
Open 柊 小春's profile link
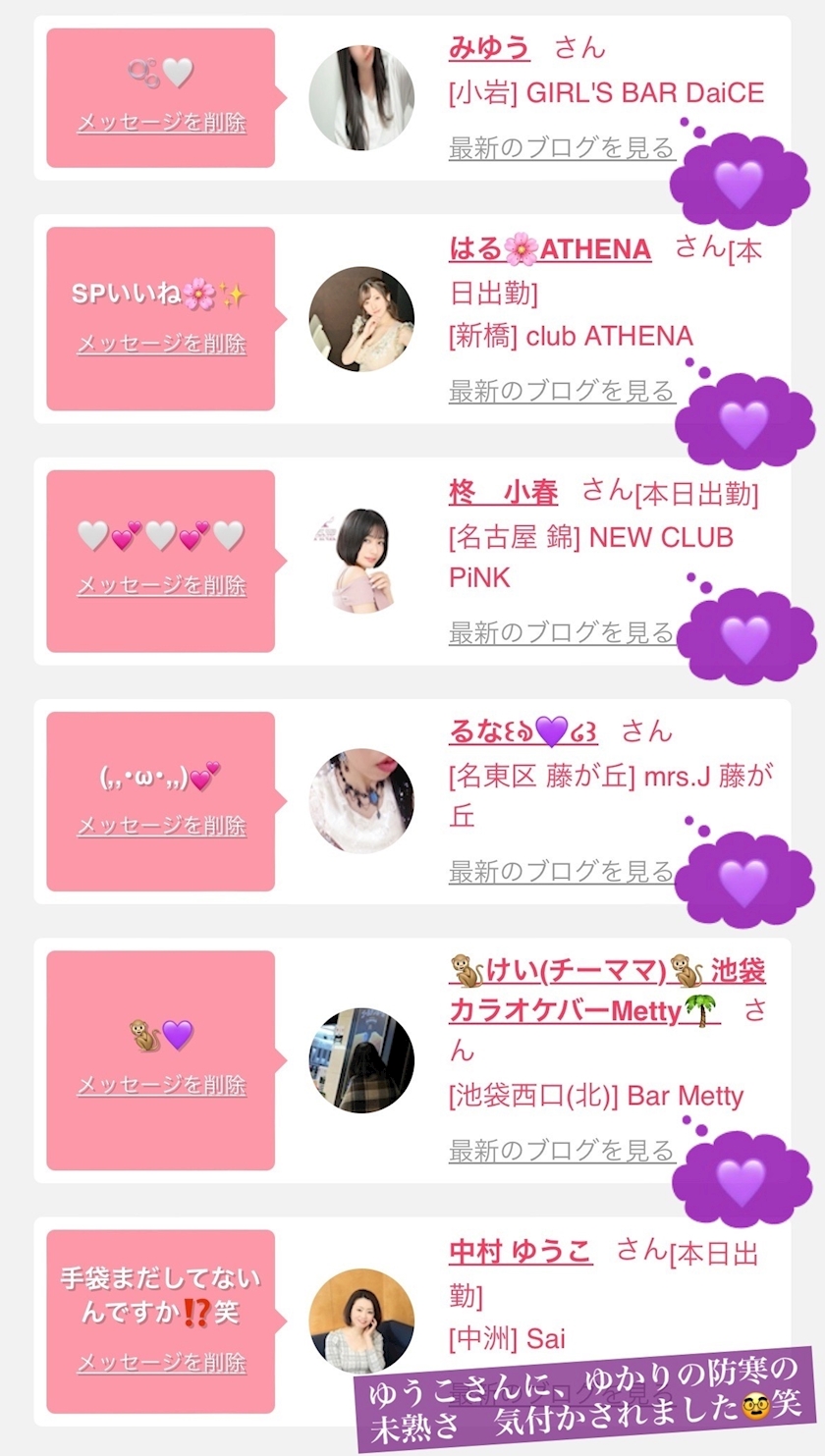503,492
